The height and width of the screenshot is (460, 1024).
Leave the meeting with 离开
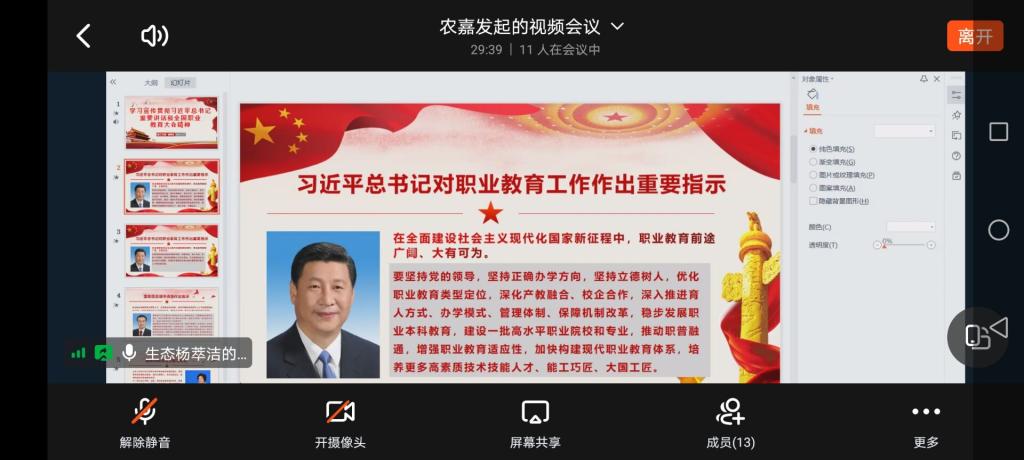(974, 37)
